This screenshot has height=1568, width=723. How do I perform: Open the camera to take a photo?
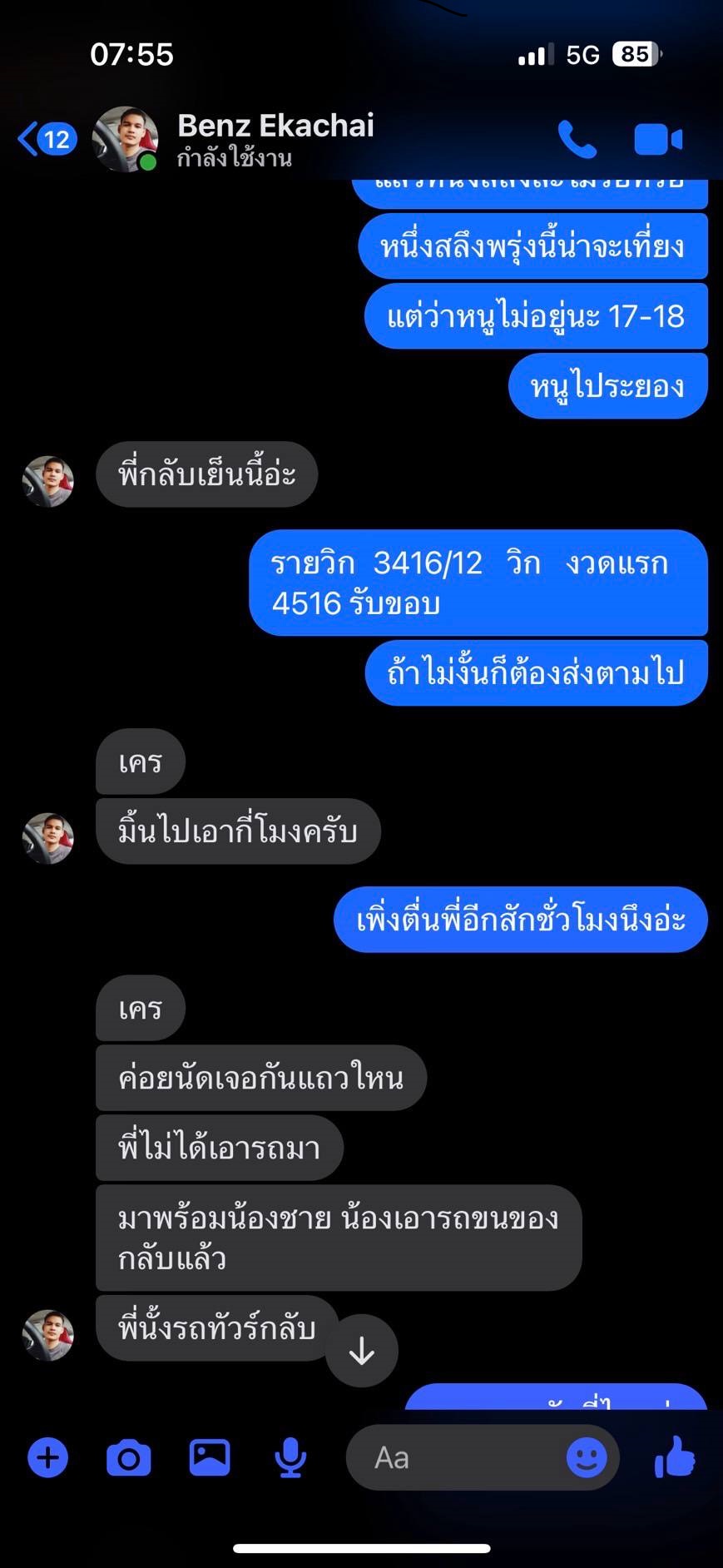[129, 1457]
